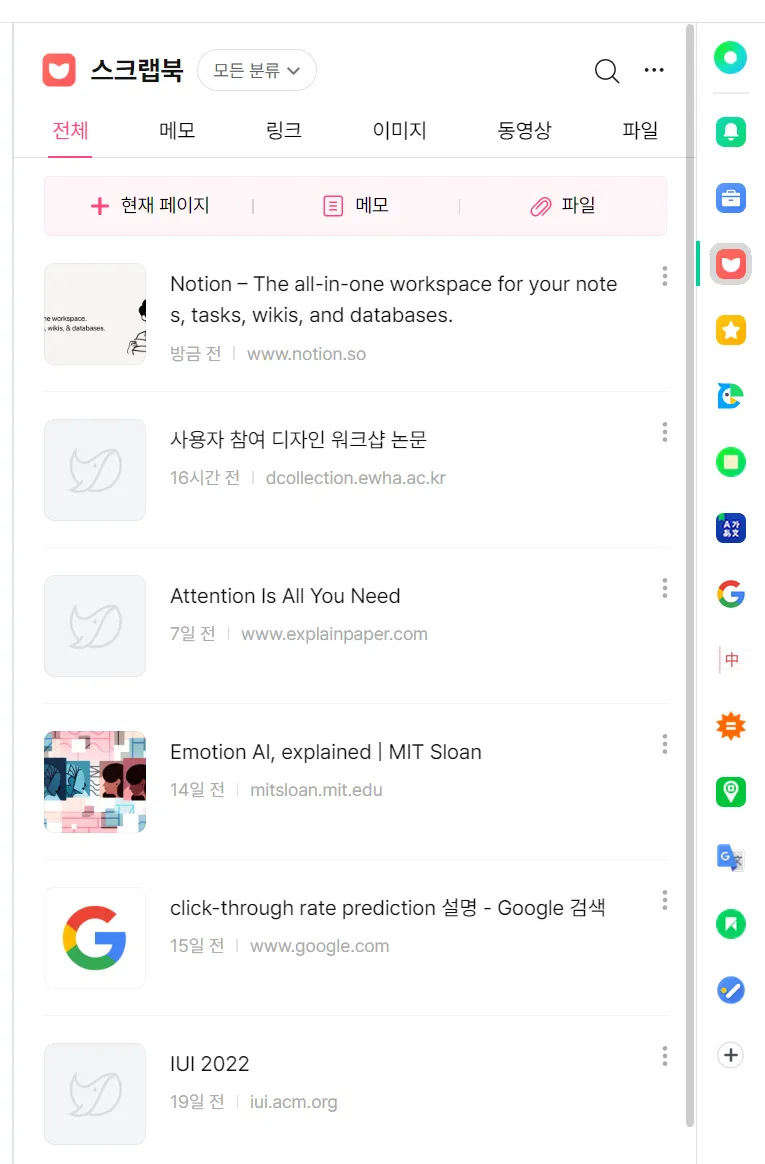Open the notifications bell in the sidebar
Image resolution: width=765 pixels, height=1164 pixels.
731,131
